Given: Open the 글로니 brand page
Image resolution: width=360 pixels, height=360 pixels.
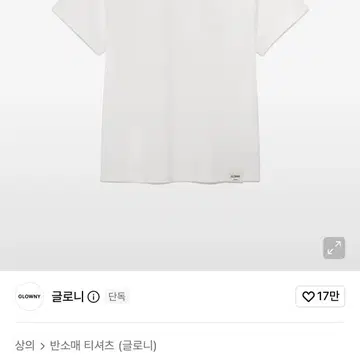Looking at the screenshot, I should tap(67, 296).
